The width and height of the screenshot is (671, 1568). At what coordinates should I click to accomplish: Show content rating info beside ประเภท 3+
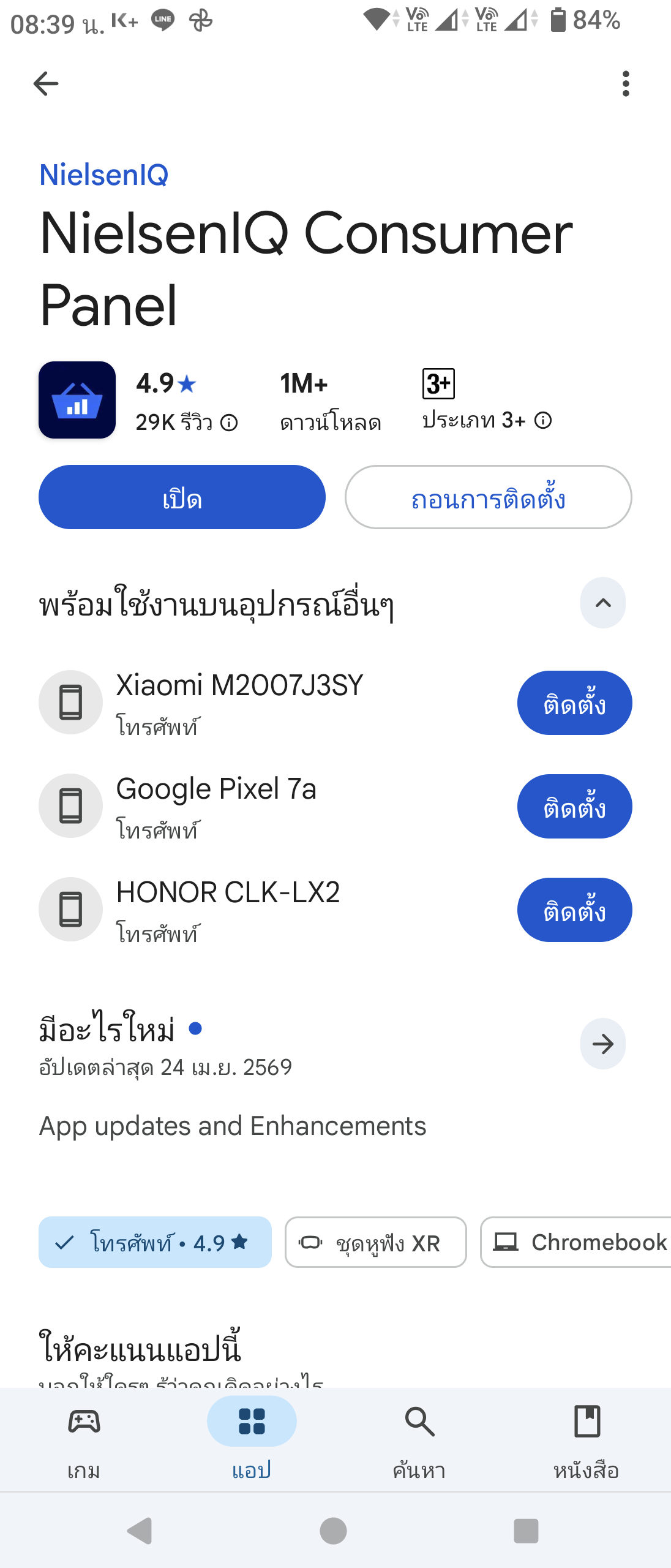[543, 421]
